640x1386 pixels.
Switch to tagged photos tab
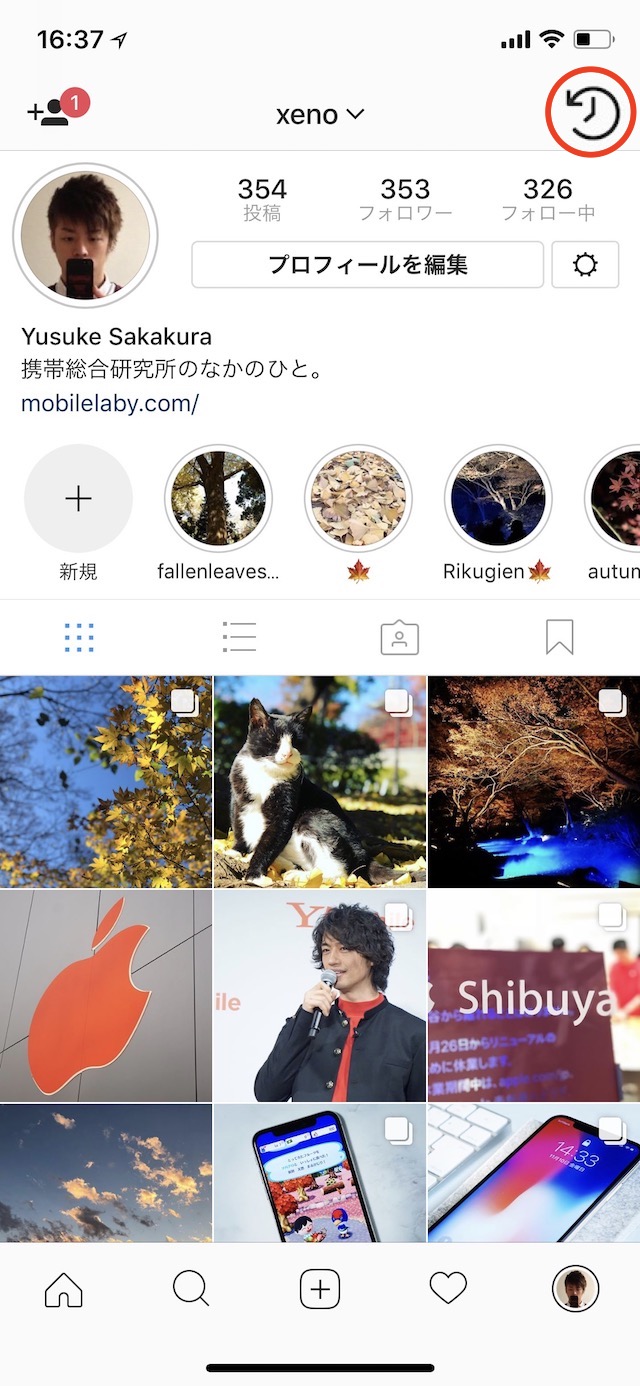click(399, 637)
